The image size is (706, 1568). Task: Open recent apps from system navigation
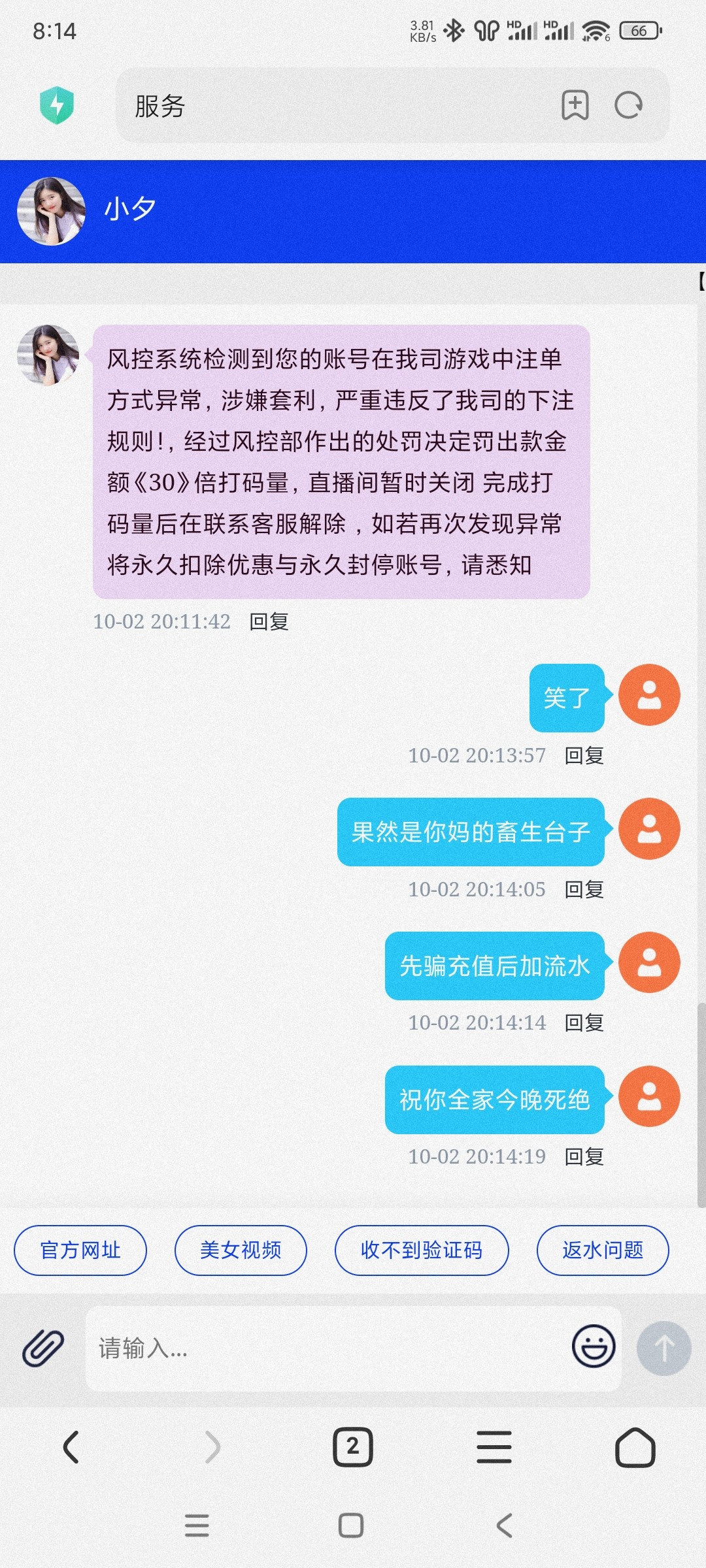197,1526
